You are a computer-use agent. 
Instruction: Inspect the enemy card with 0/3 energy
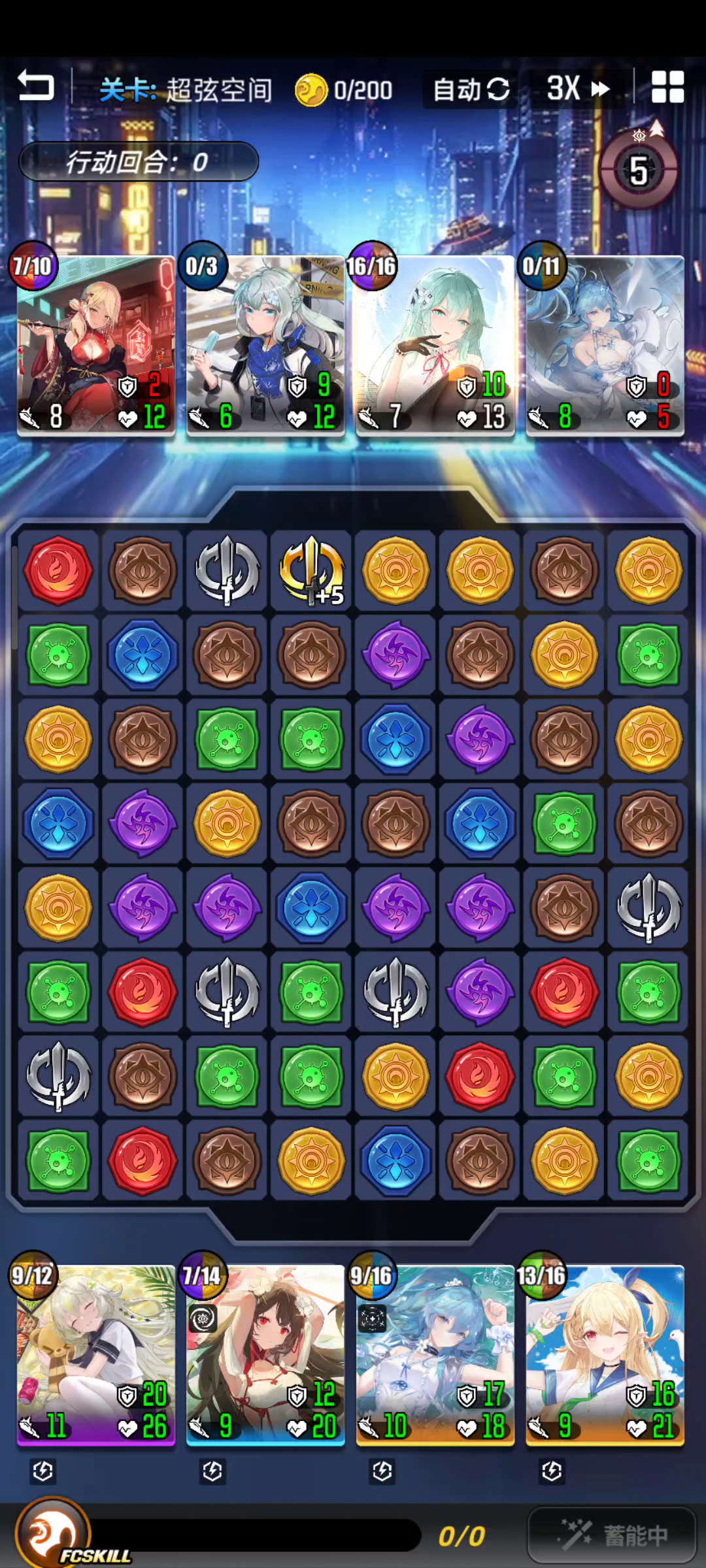265,346
